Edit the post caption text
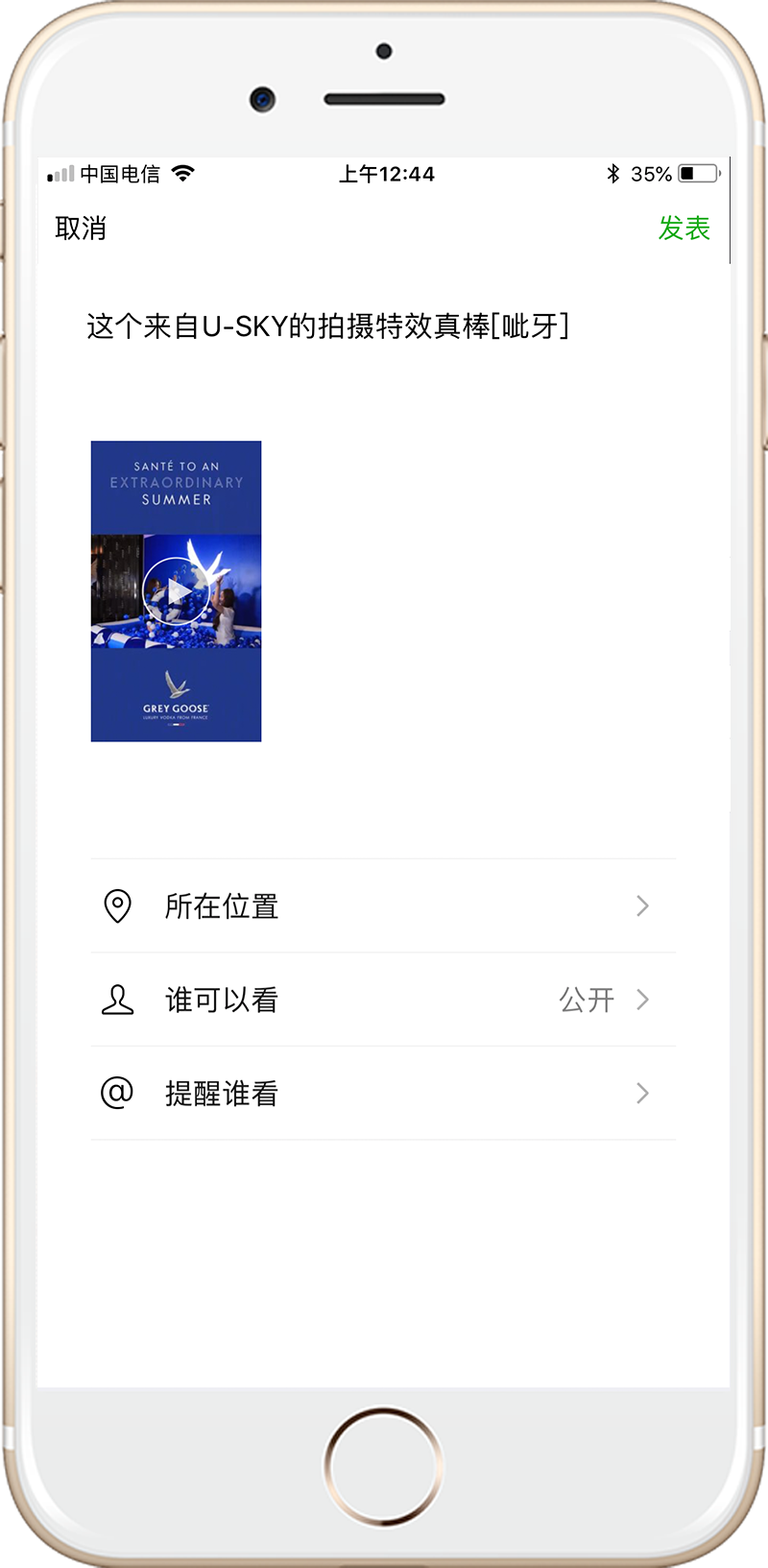 pos(327,326)
